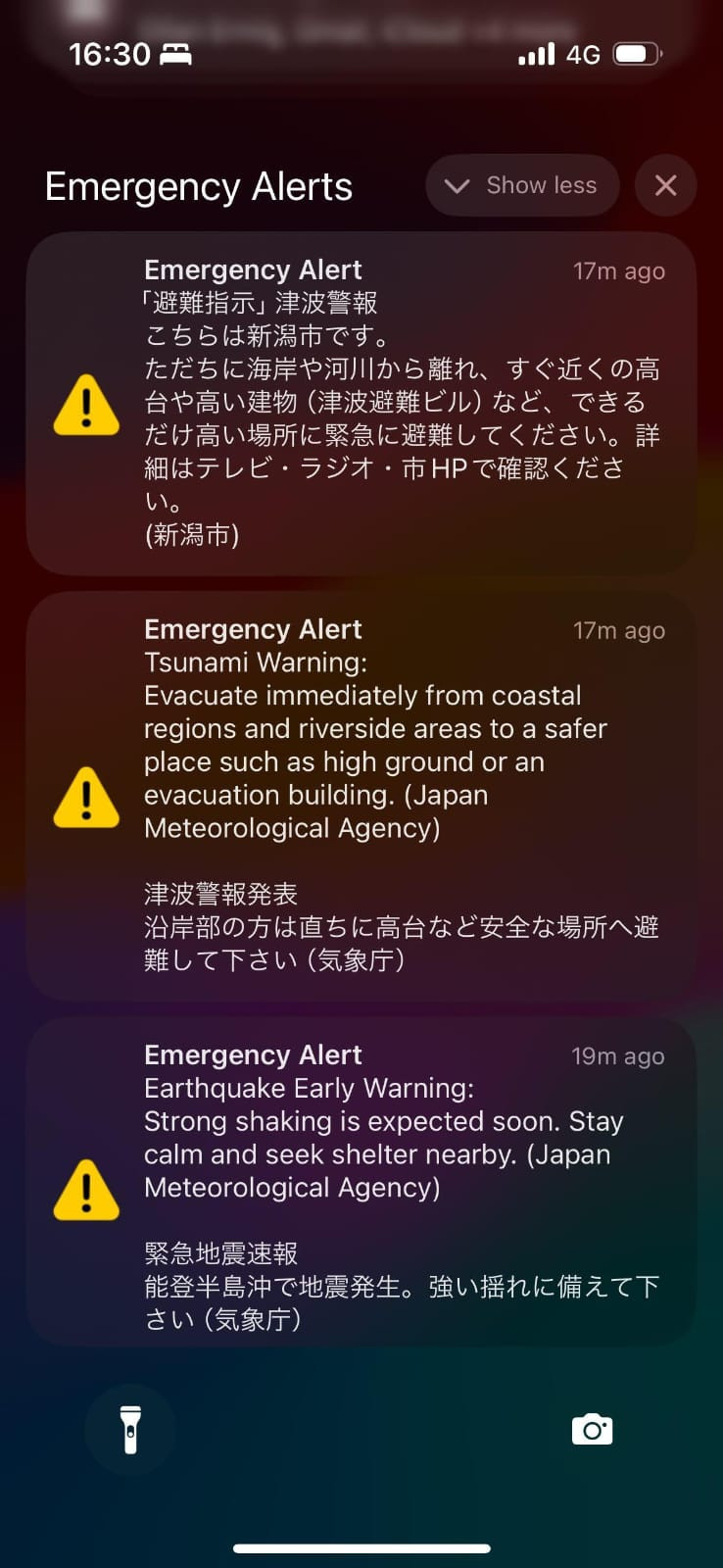Dismiss the Emergency Alerts group
The image size is (723, 1568).
[x=665, y=185]
